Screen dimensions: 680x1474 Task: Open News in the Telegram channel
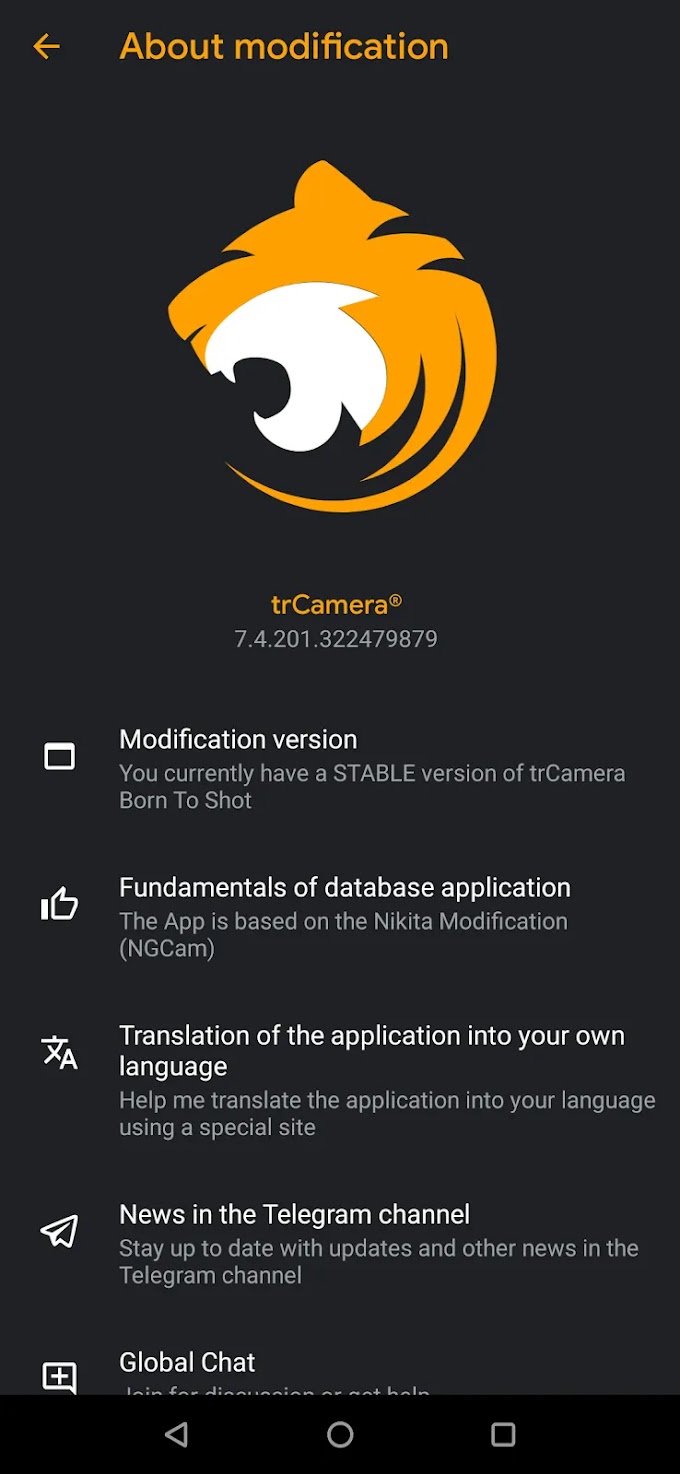pyautogui.click(x=340, y=1243)
